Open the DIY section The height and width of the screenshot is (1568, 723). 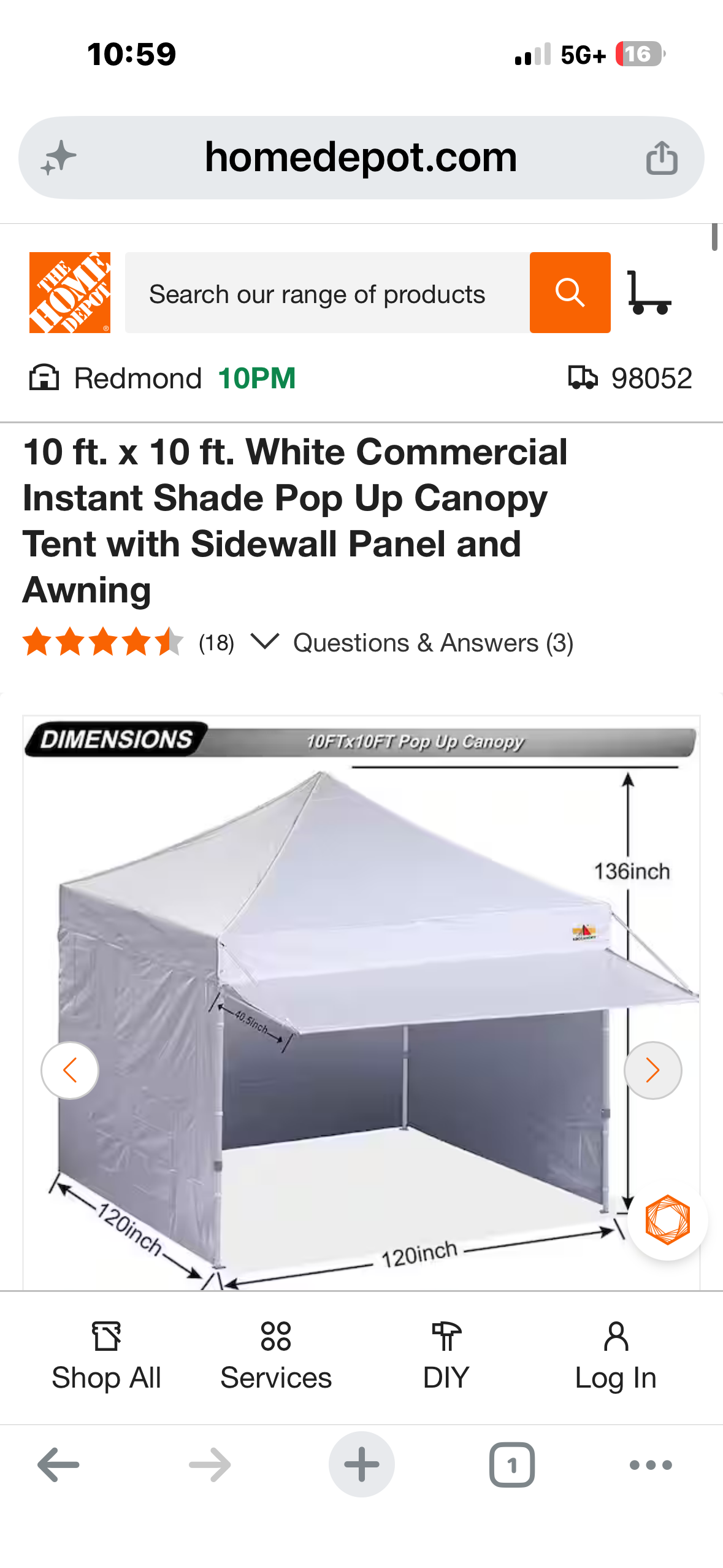(446, 1356)
